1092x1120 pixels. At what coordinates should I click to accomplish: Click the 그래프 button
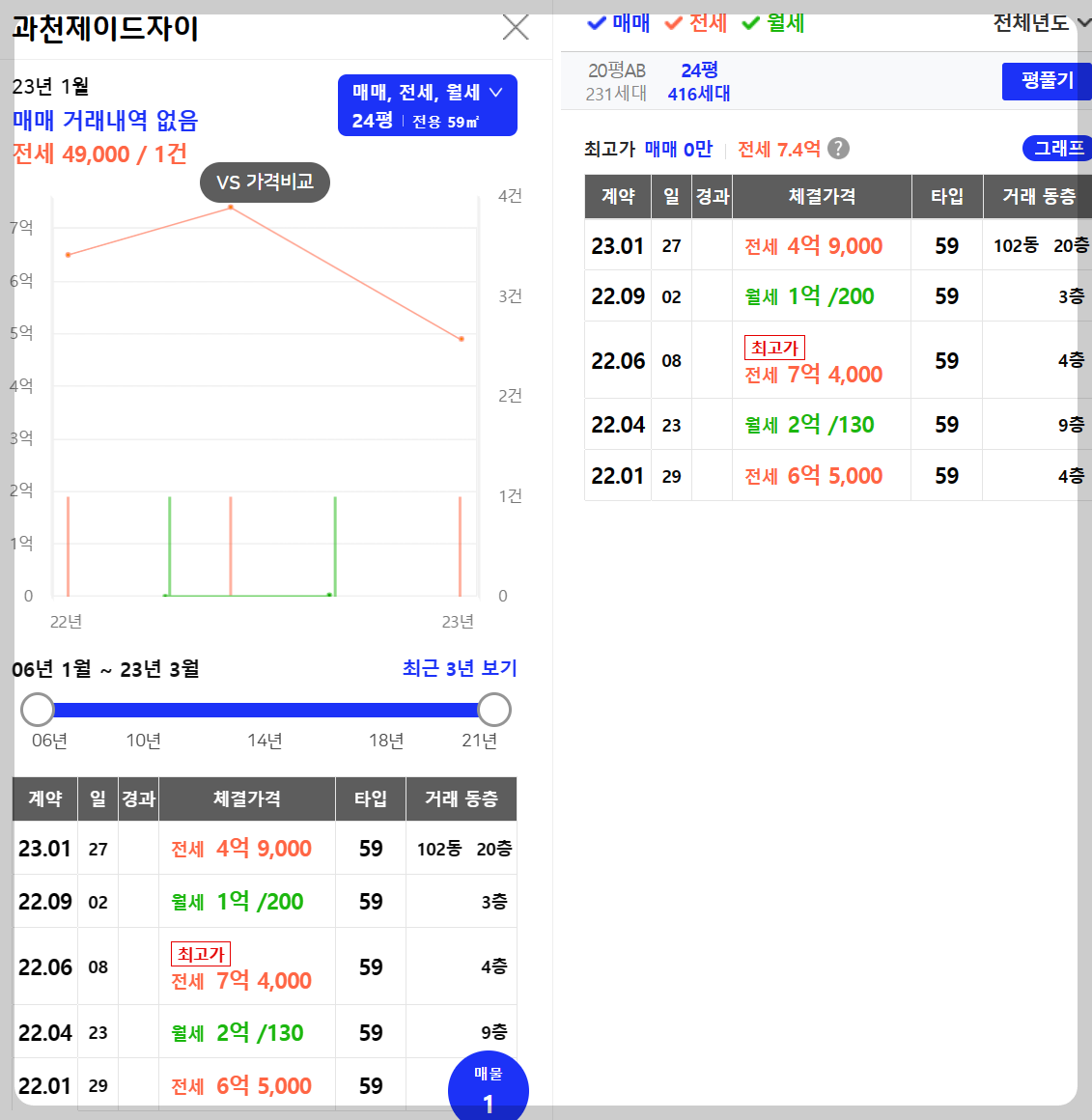[1059, 148]
